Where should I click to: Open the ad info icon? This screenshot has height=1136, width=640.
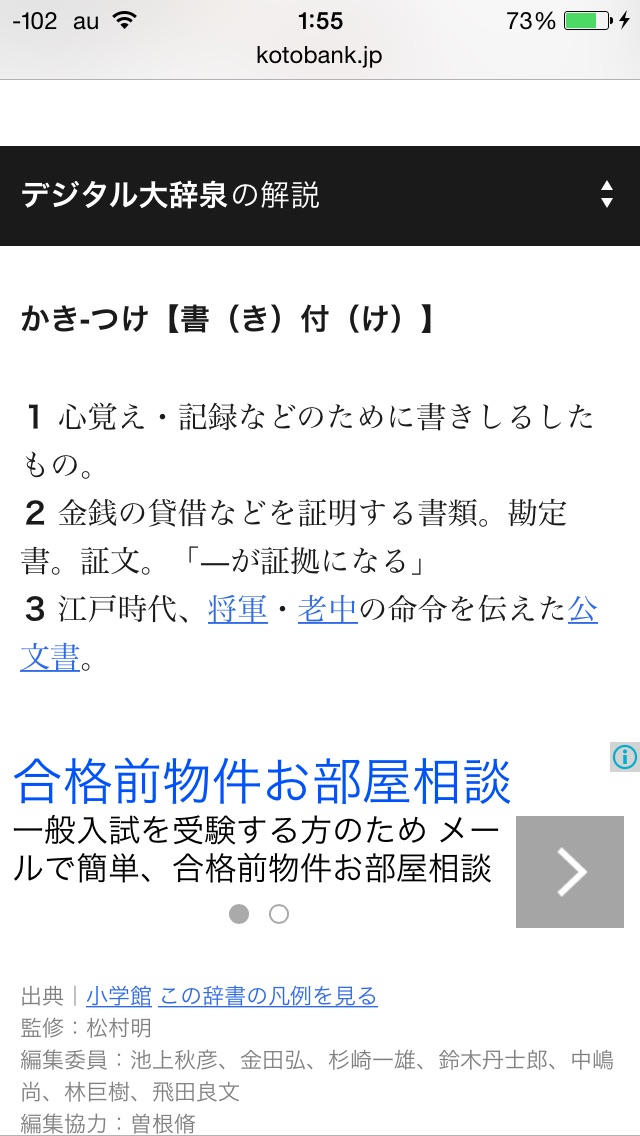point(624,758)
